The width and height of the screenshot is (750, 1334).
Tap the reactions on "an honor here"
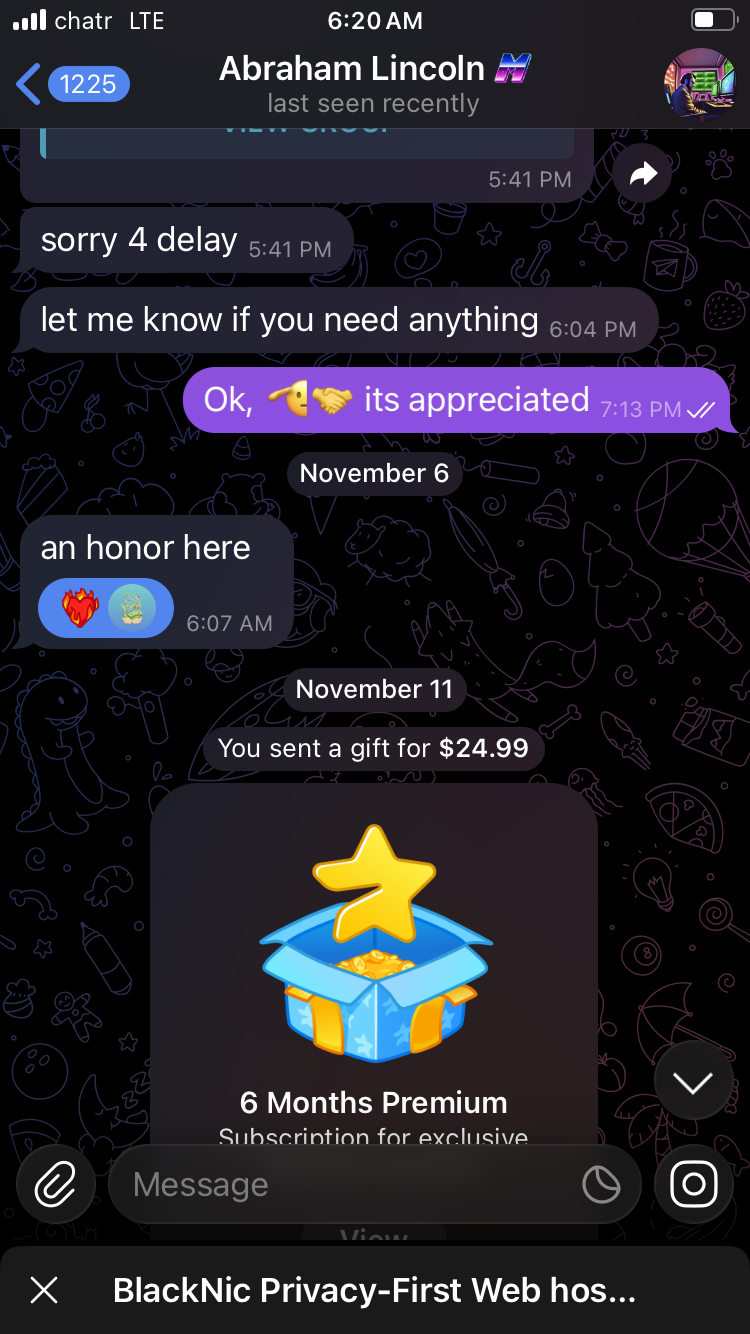tap(105, 607)
